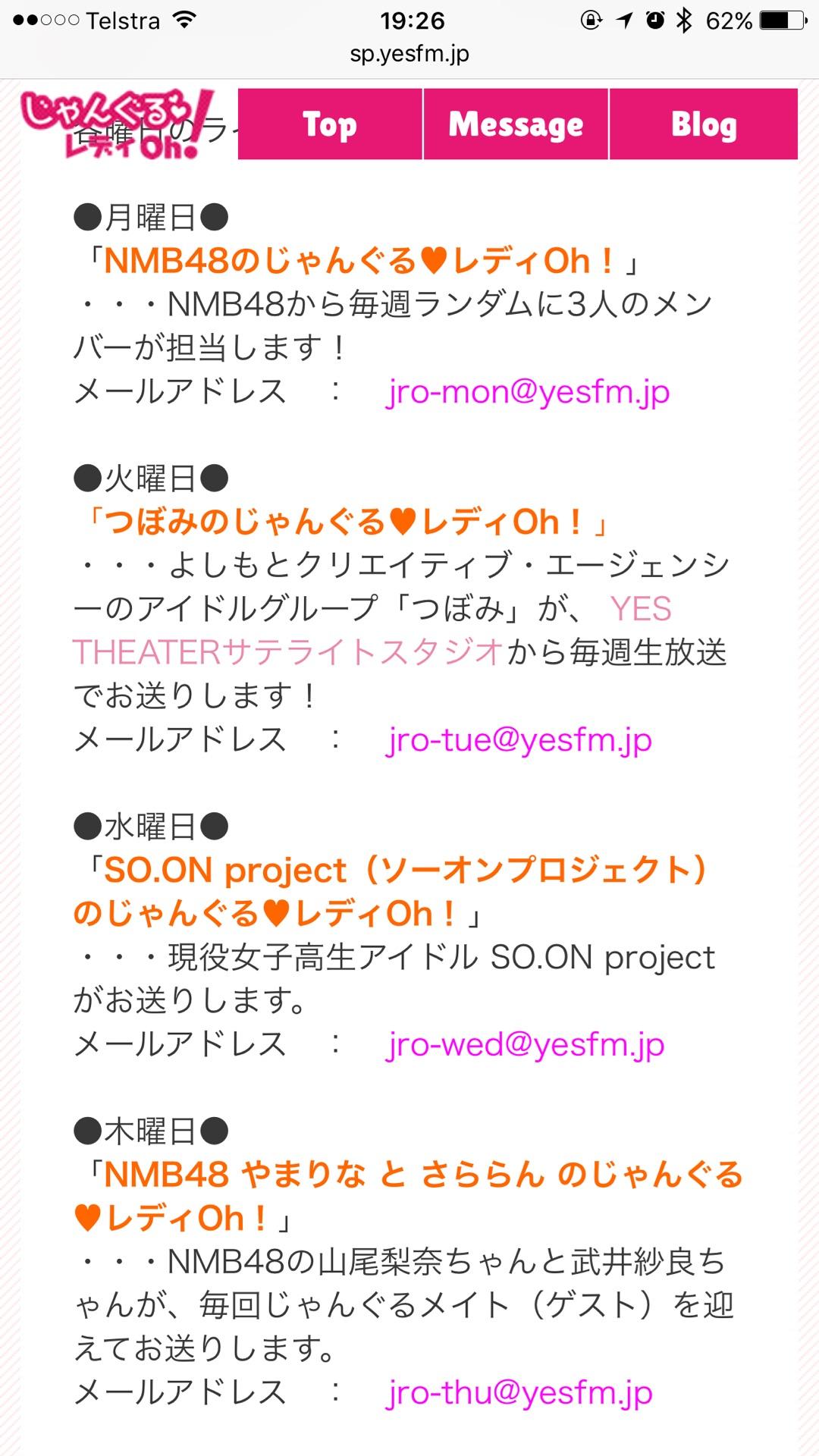This screenshot has width=819, height=1456.
Task: Select the jro-thu@yesfm.jp email address
Action: pyautogui.click(x=519, y=1393)
